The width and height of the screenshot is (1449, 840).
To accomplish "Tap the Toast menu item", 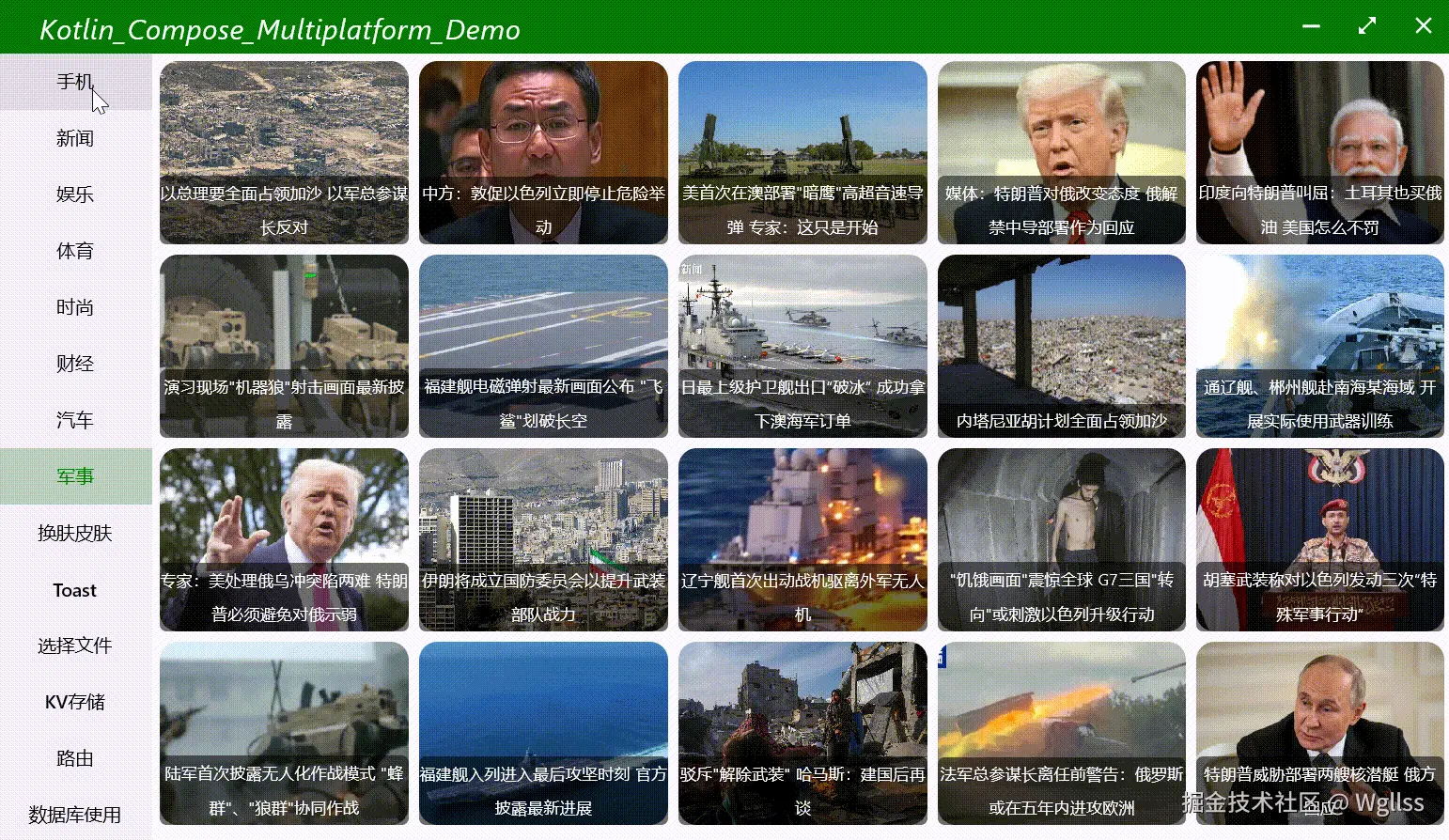I will click(75, 590).
